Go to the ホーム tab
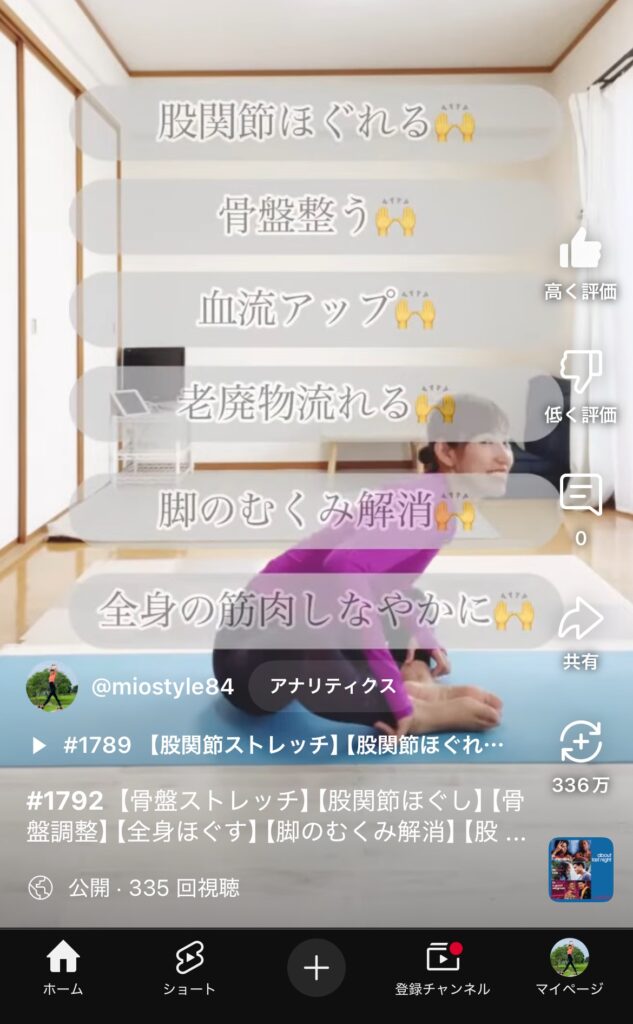 63,968
